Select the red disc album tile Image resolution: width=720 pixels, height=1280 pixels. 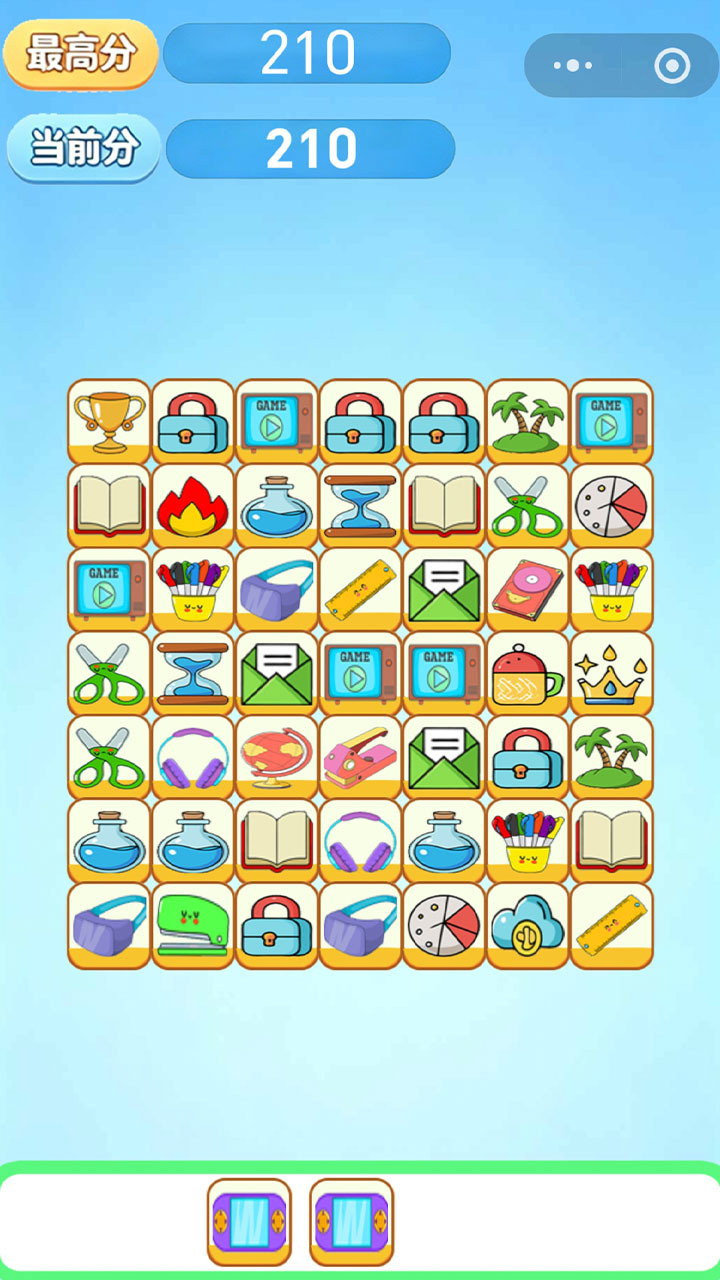coord(529,590)
